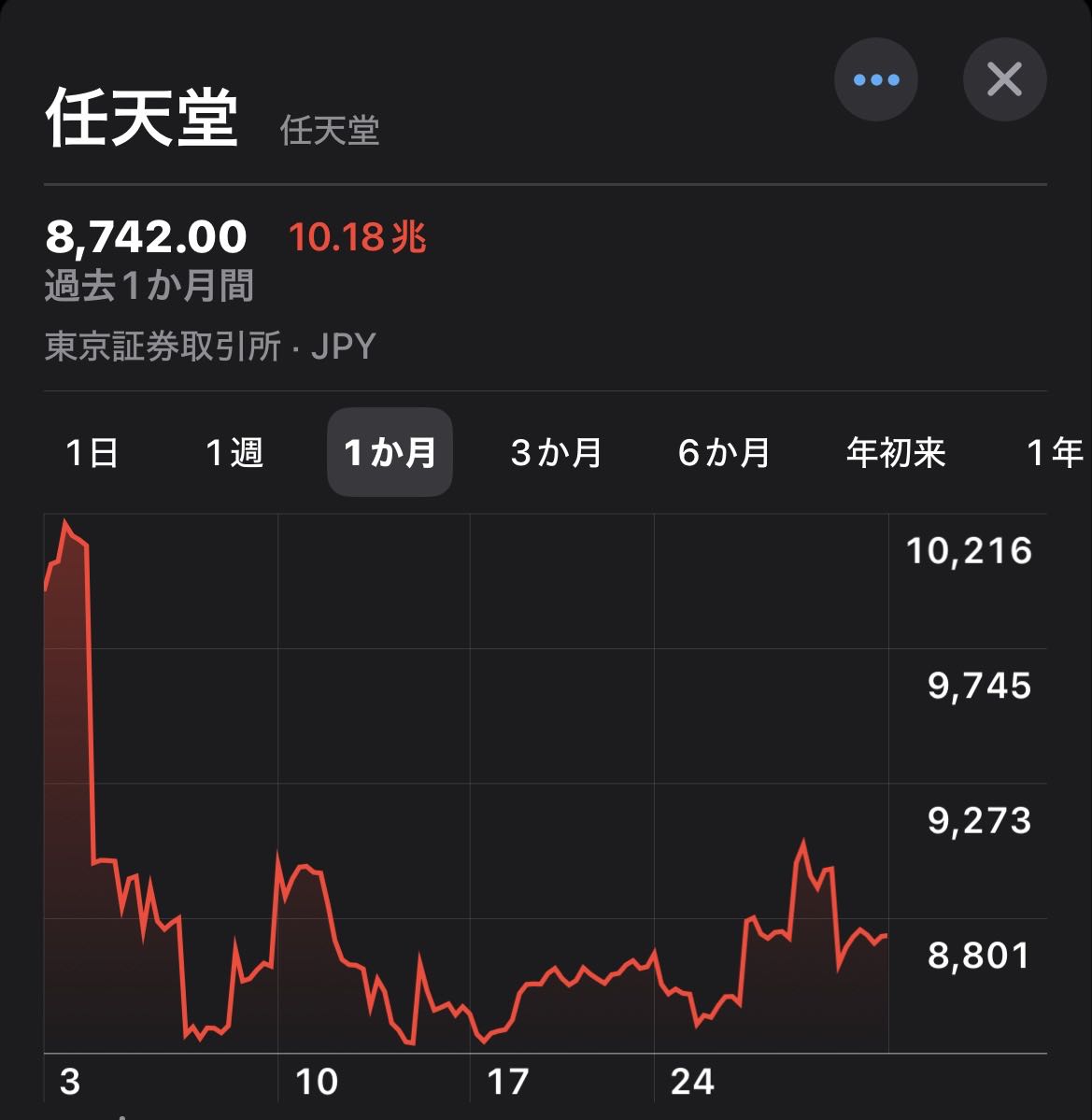Open the three-dot more options menu
The image size is (1092, 1120).
click(x=875, y=79)
